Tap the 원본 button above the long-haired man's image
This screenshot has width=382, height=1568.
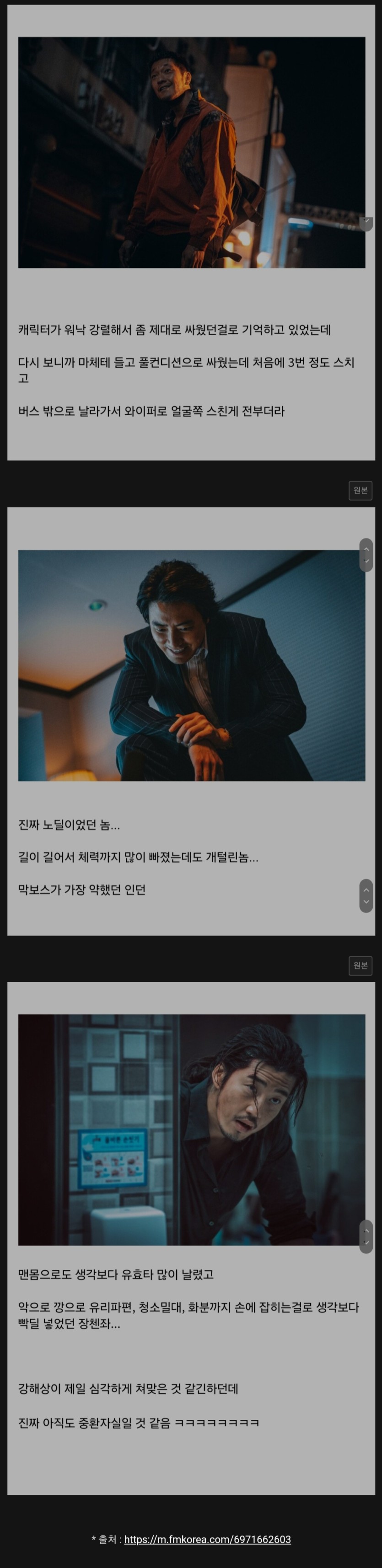tap(360, 965)
